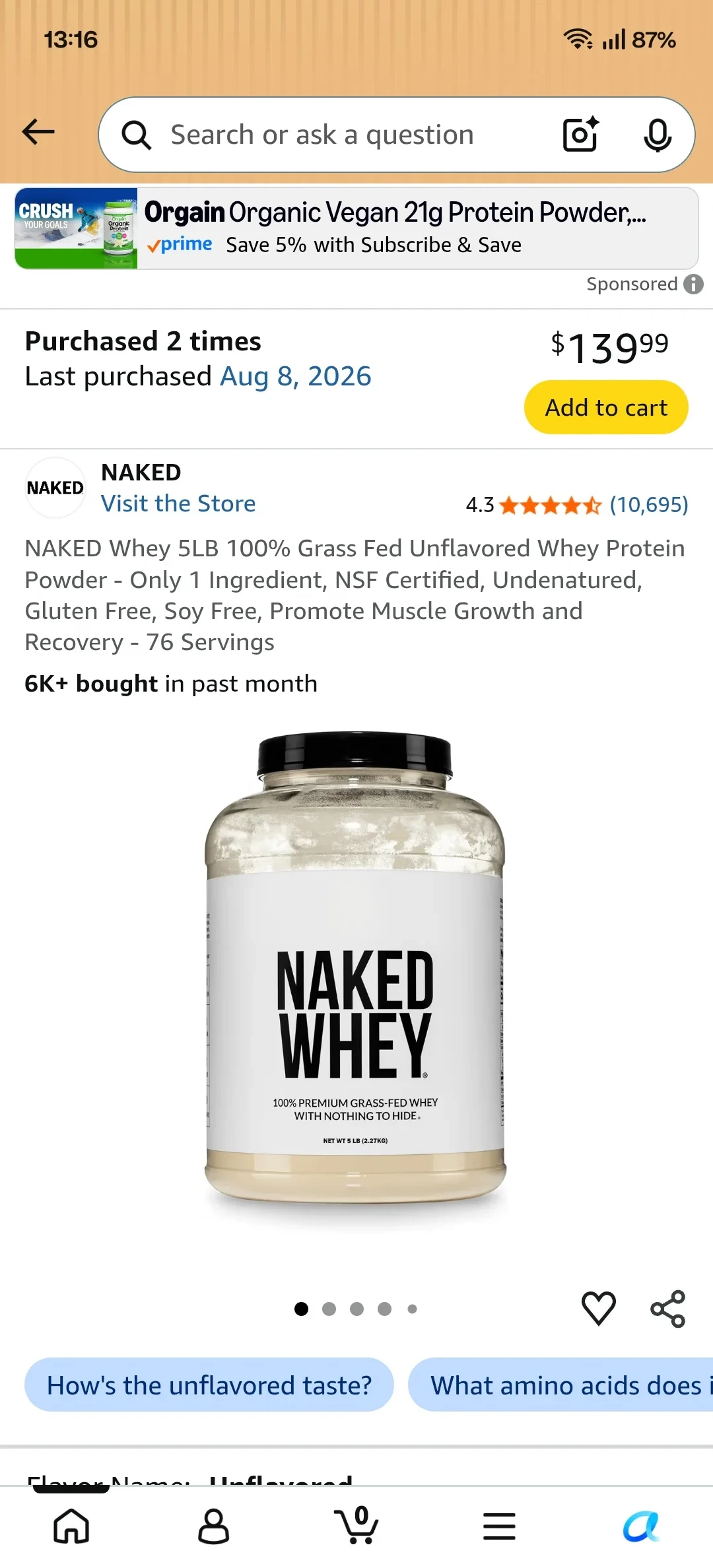Visit the NAKED store
Screen dimensions: 713x1568
[178, 504]
